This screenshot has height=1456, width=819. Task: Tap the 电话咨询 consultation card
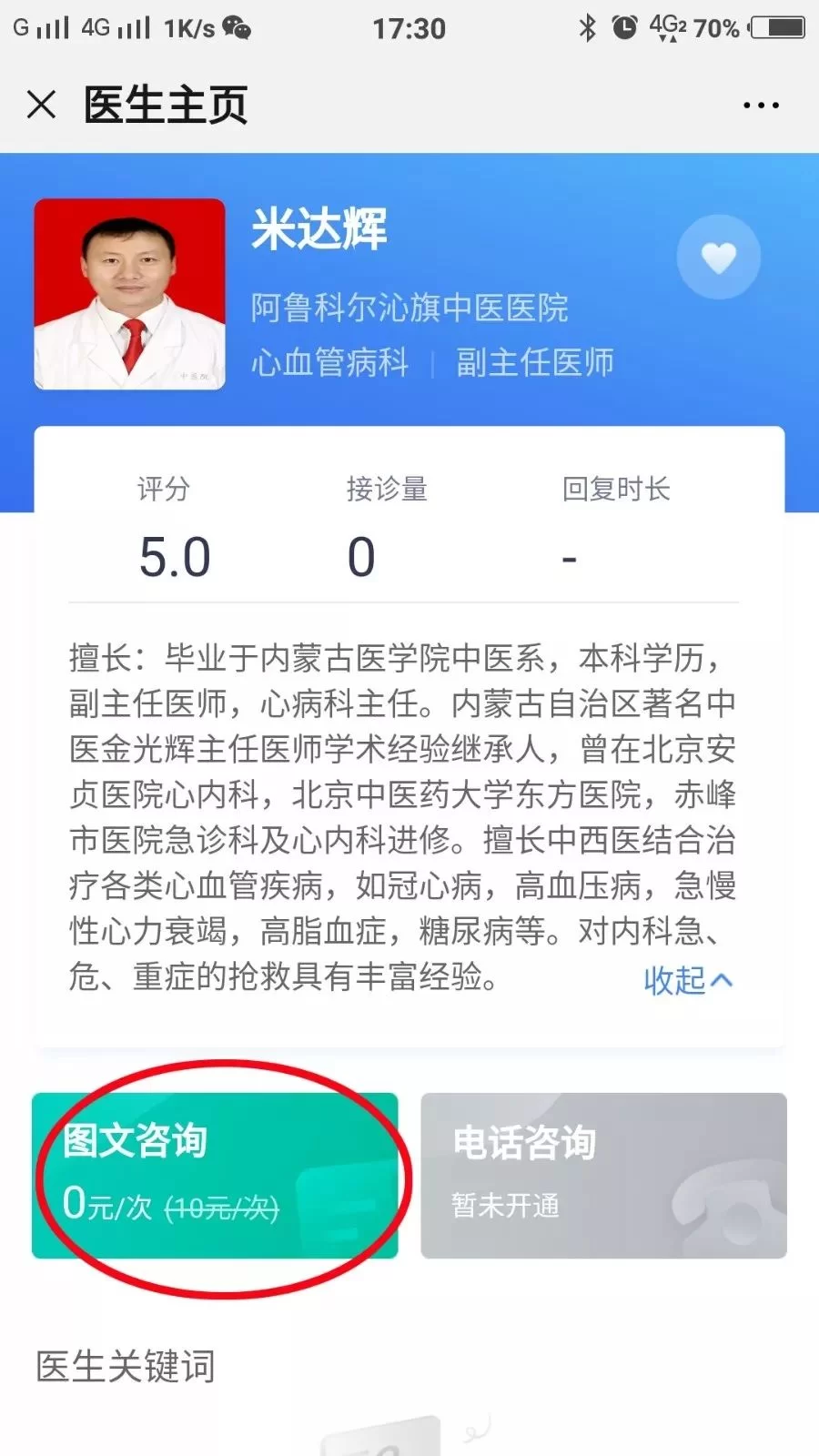point(603,1176)
